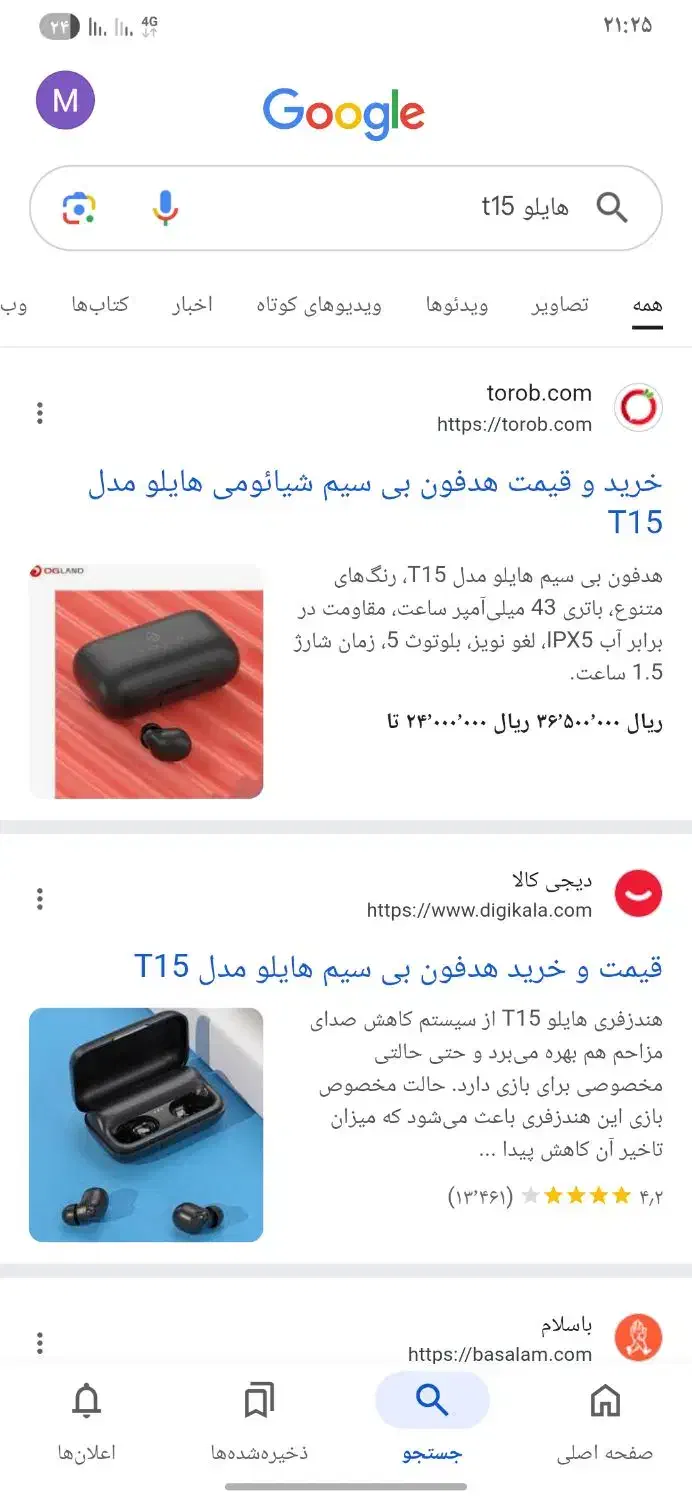Select the ویدیوهای کوتاه tab
692x1500 pixels.
click(x=319, y=305)
